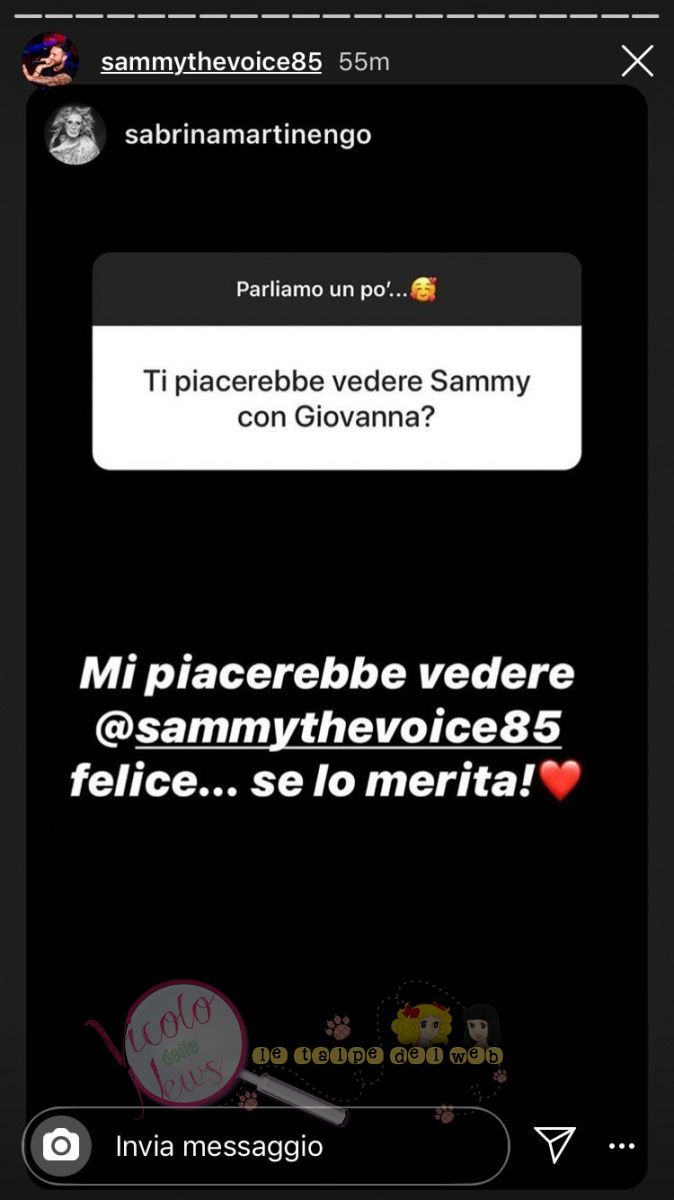Viewport: 674px width, 1200px height.
Task: Open the more options menu
Action: [x=622, y=1146]
